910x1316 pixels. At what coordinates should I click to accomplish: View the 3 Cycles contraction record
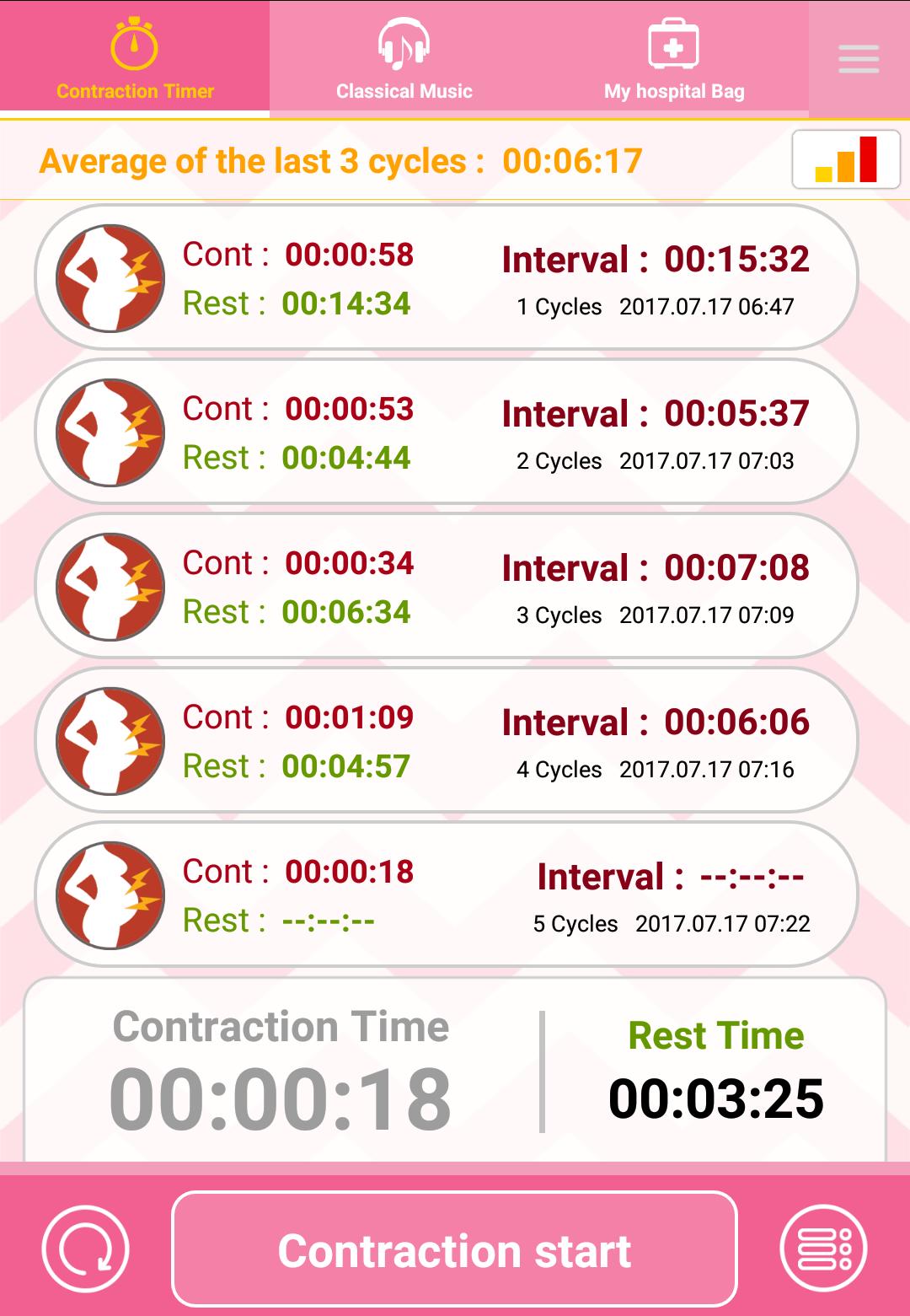[447, 586]
